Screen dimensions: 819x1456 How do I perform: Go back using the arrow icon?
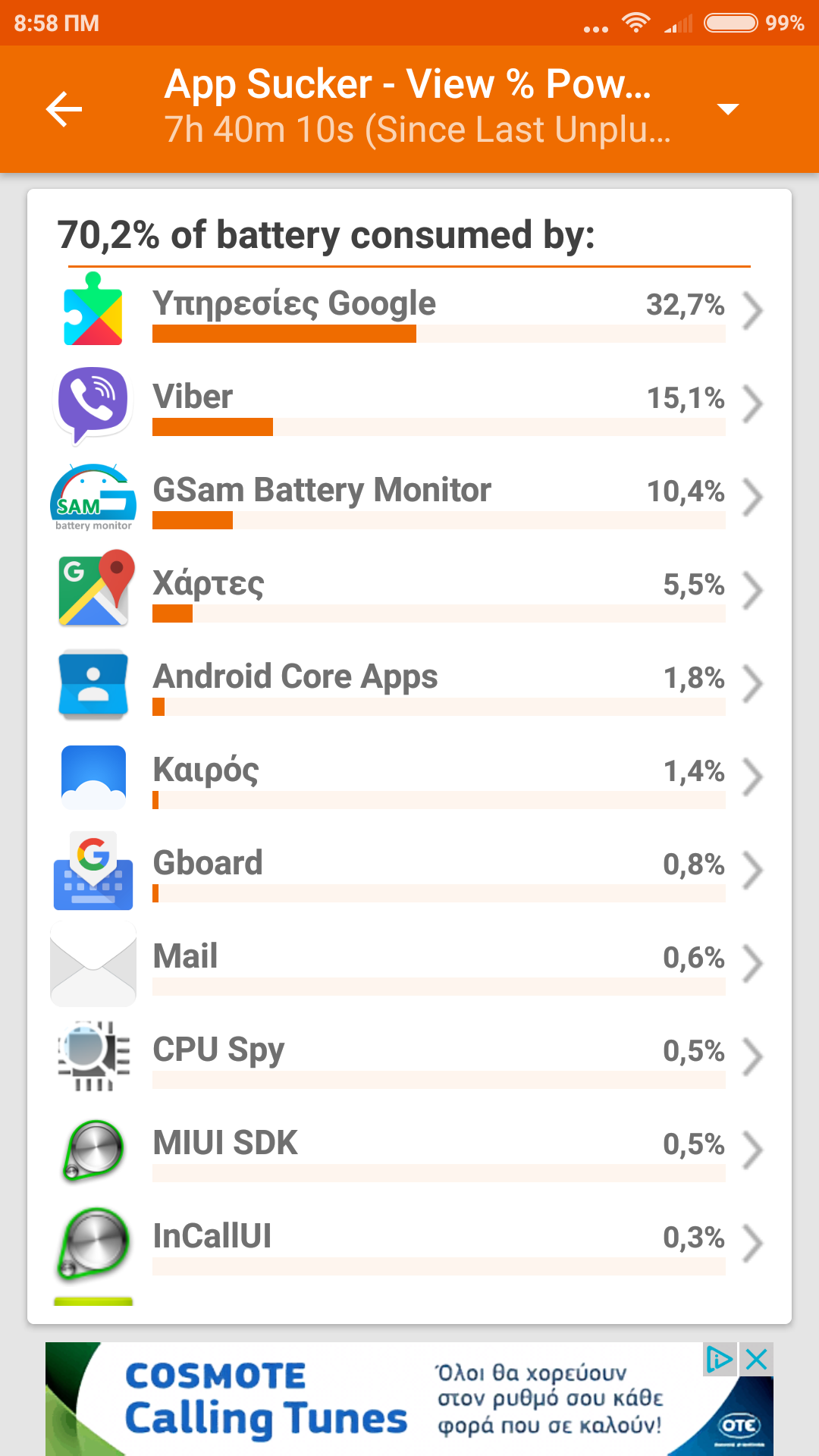click(64, 109)
